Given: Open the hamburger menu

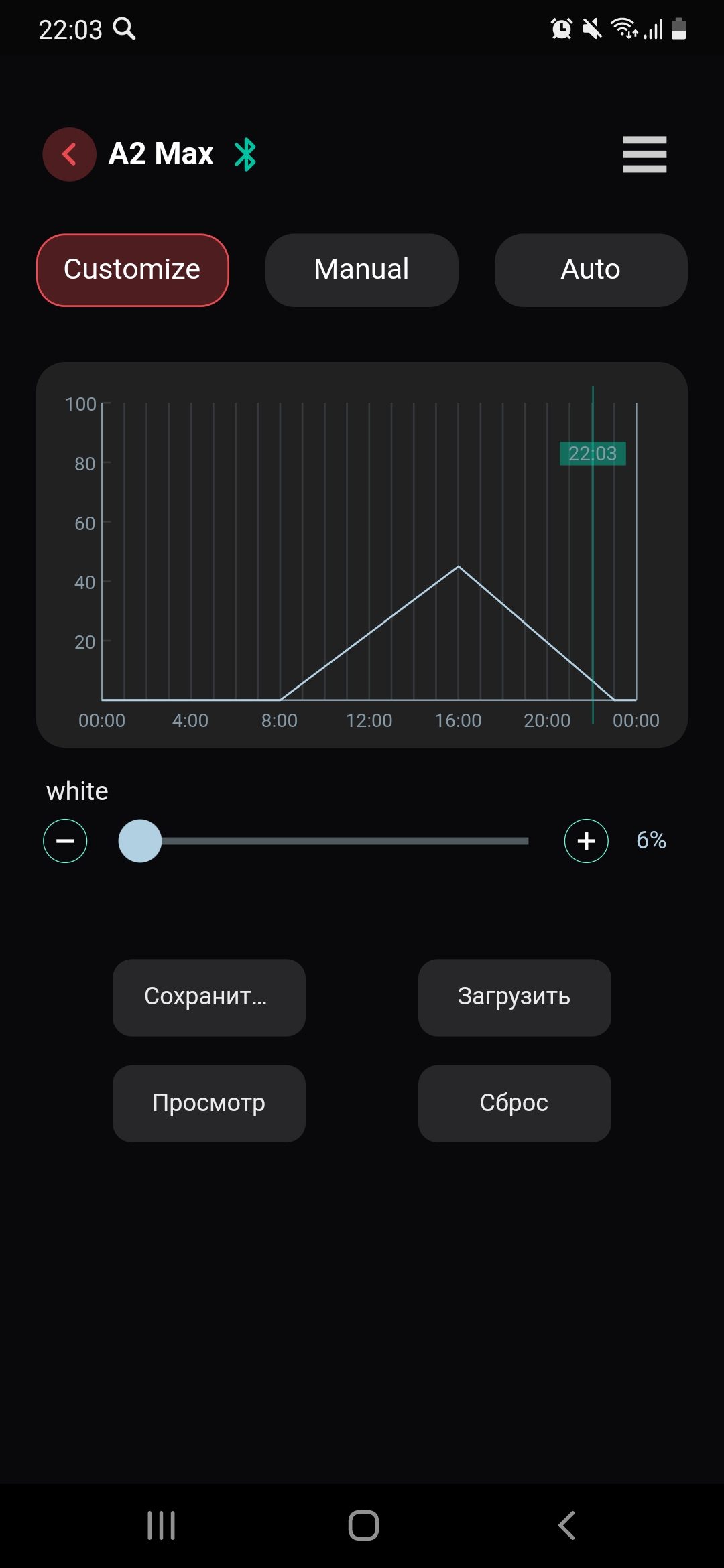Looking at the screenshot, I should pyautogui.click(x=644, y=154).
